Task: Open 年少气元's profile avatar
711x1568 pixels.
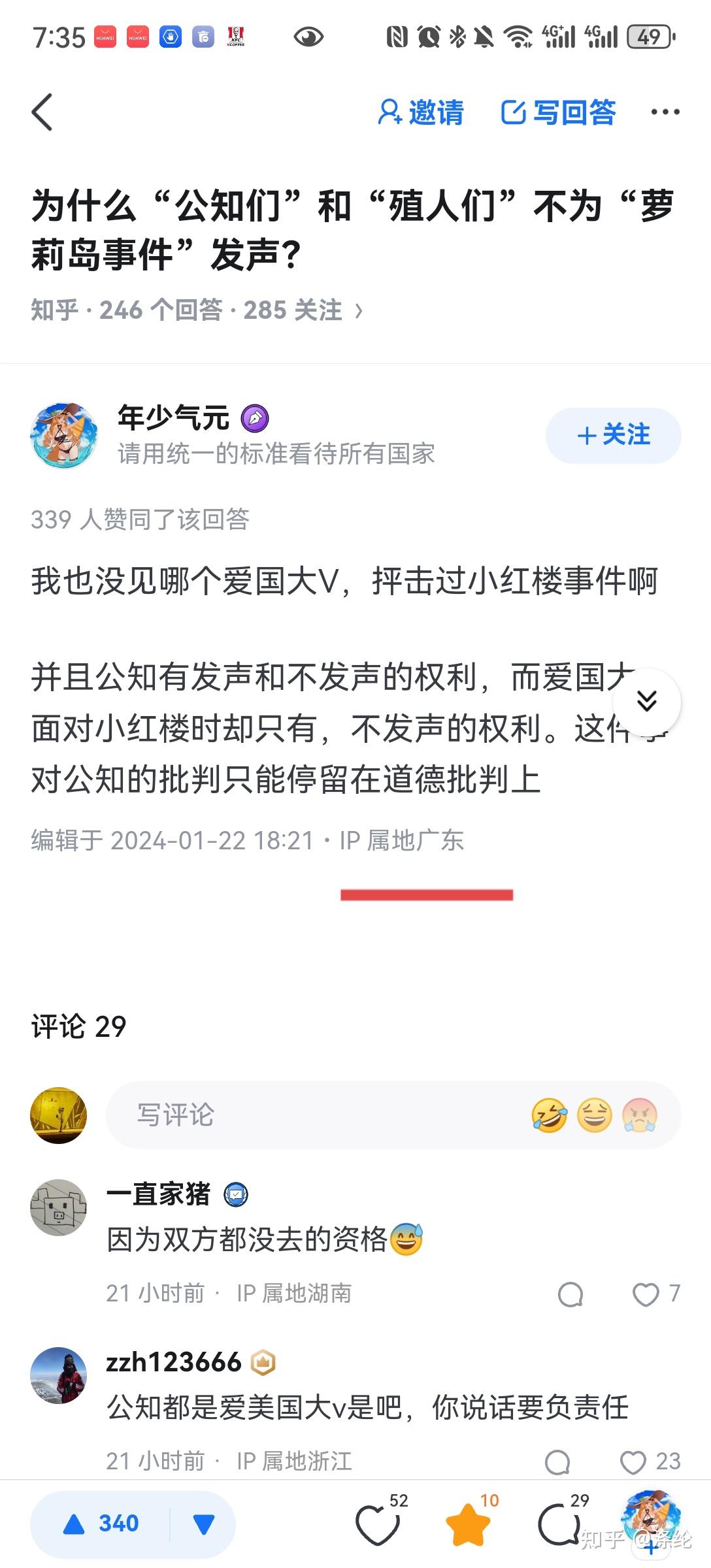Action: pos(64,435)
